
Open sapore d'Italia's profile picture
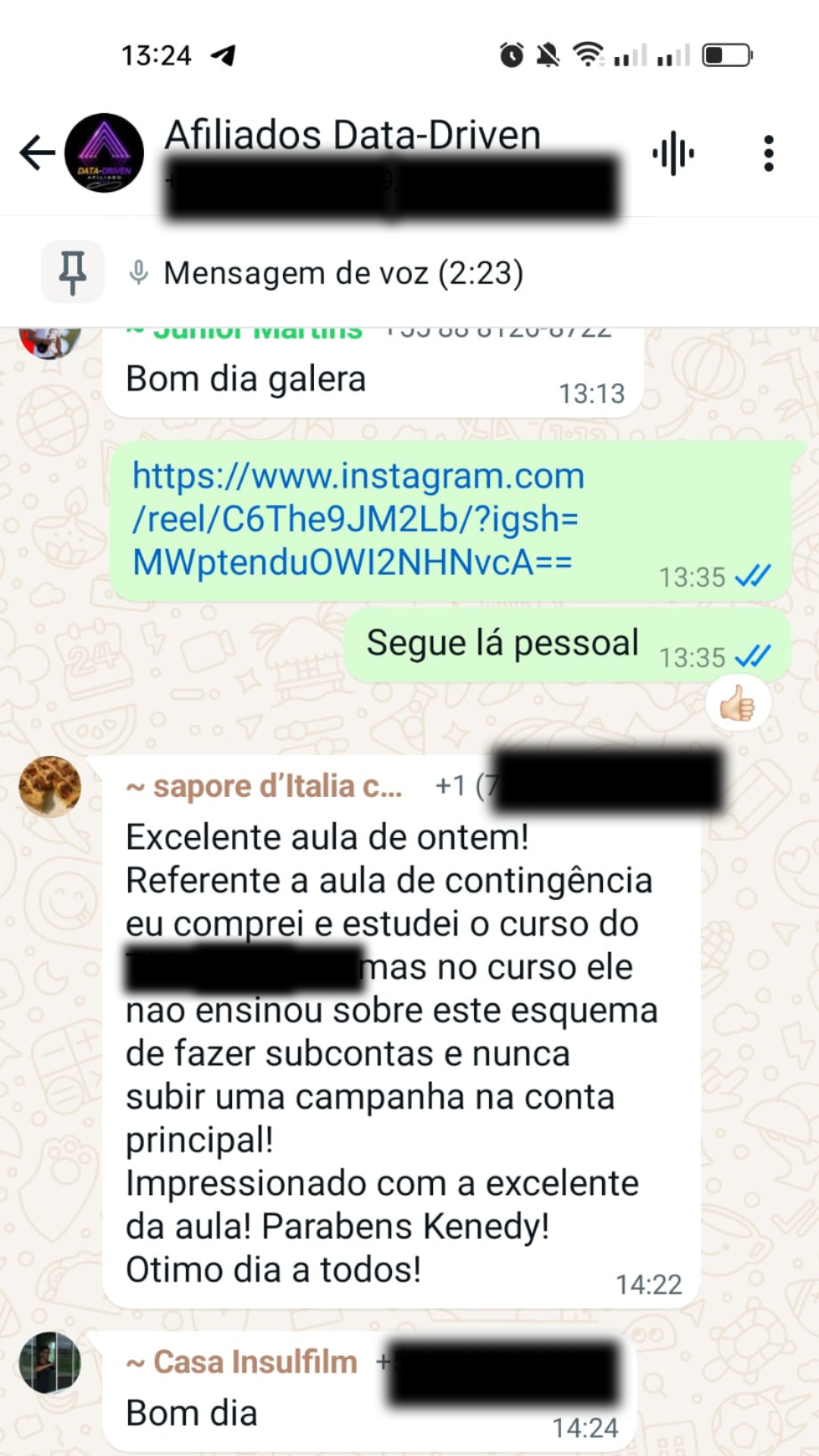50,786
